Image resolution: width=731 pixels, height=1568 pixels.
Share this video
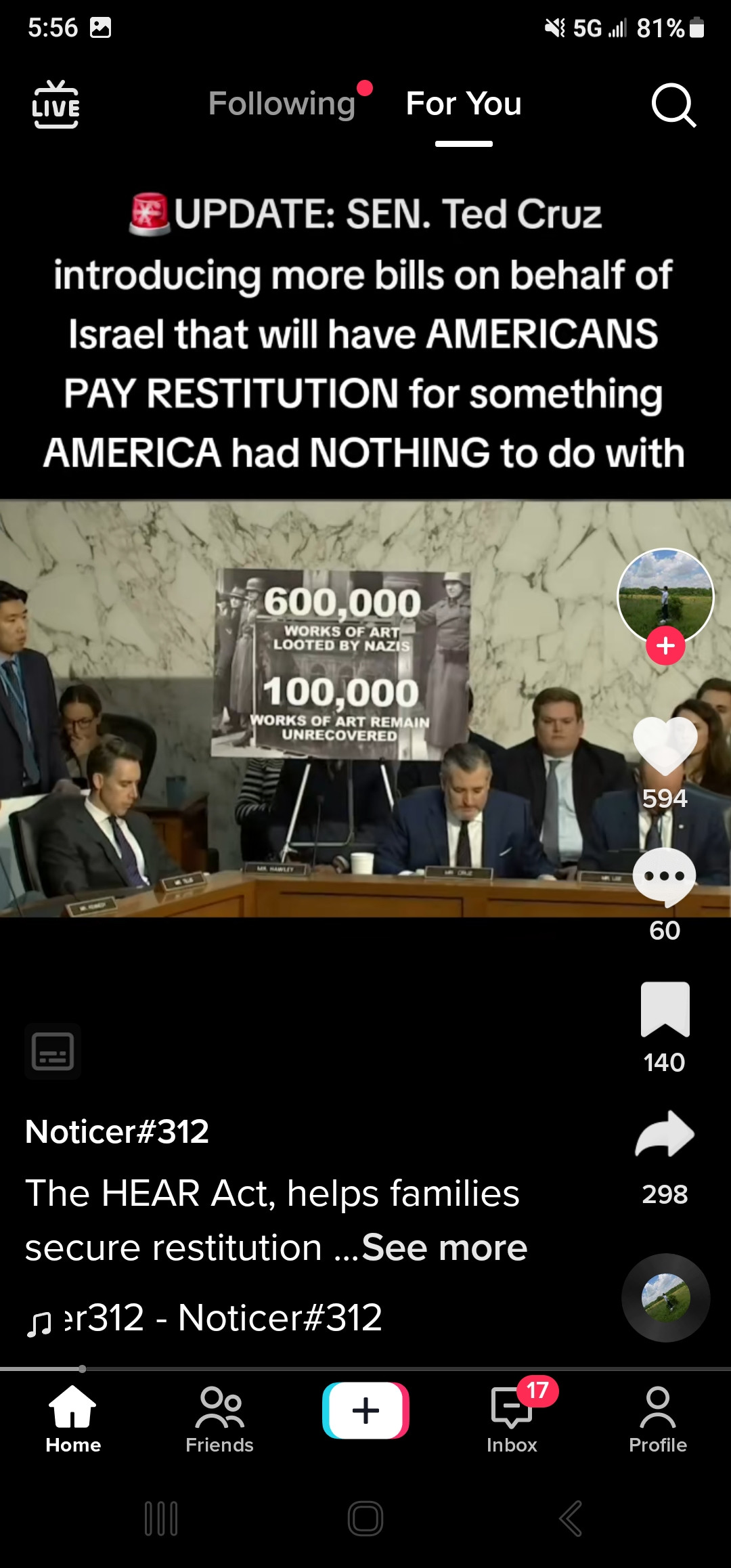(665, 1135)
